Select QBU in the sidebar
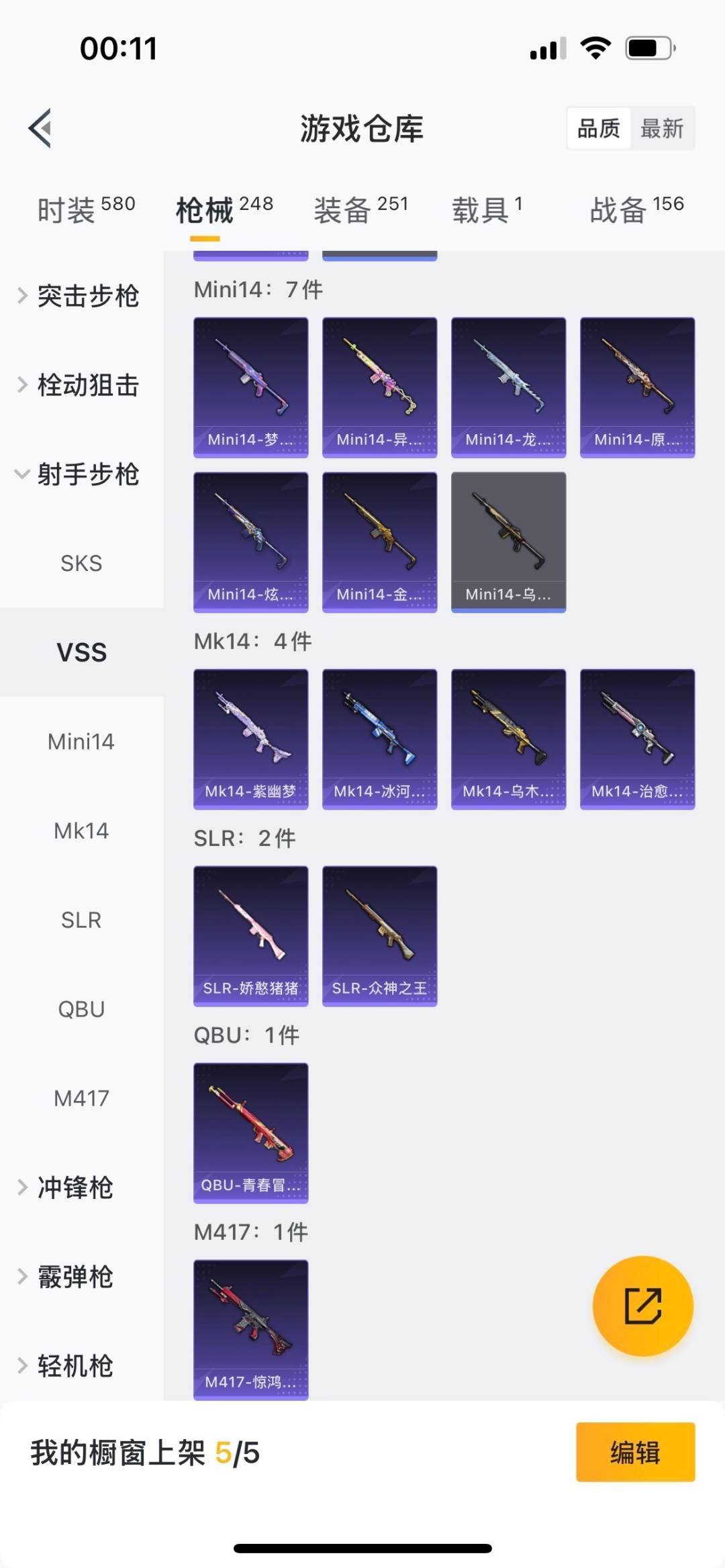Image resolution: width=725 pixels, height=1568 pixels. point(81,1009)
